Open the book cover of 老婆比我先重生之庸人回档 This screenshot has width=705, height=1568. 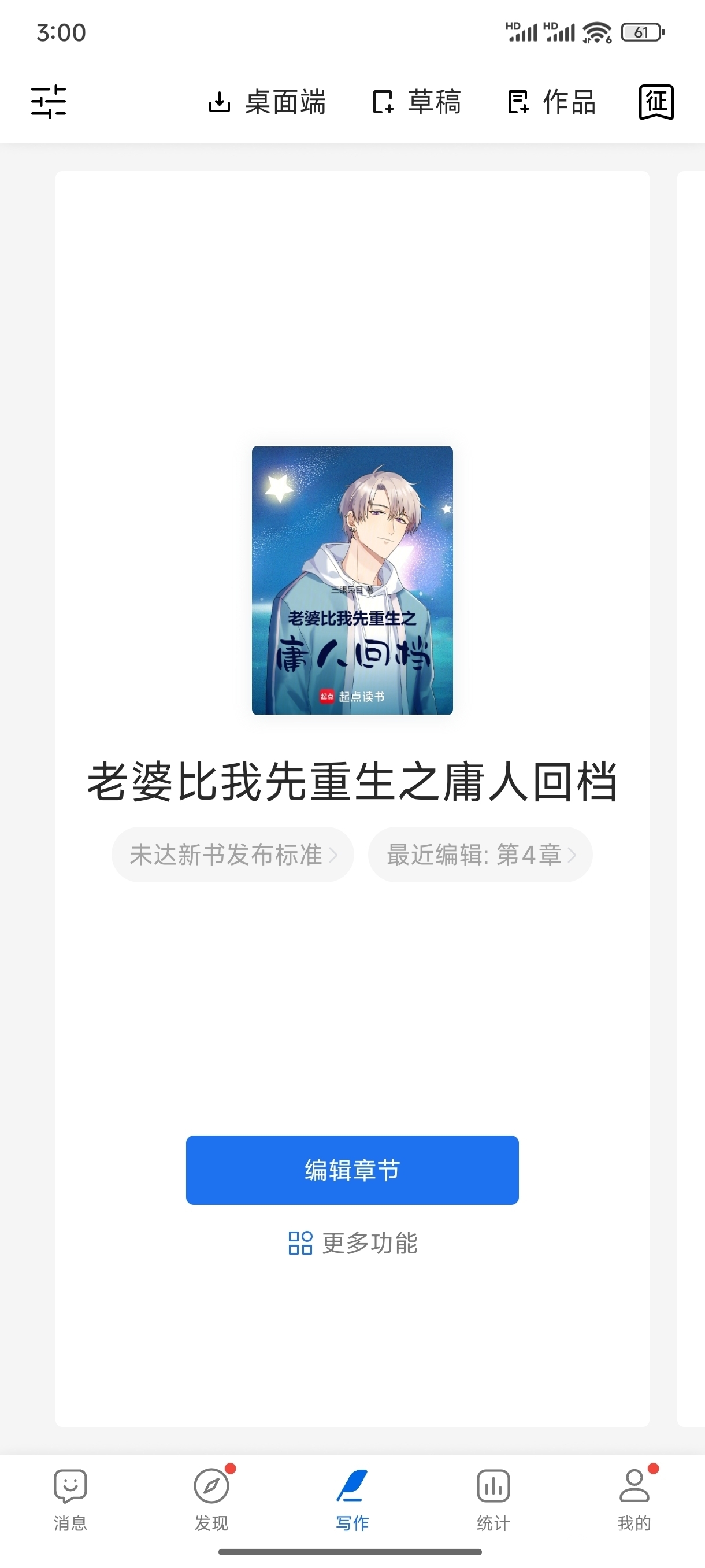pyautogui.click(x=352, y=580)
